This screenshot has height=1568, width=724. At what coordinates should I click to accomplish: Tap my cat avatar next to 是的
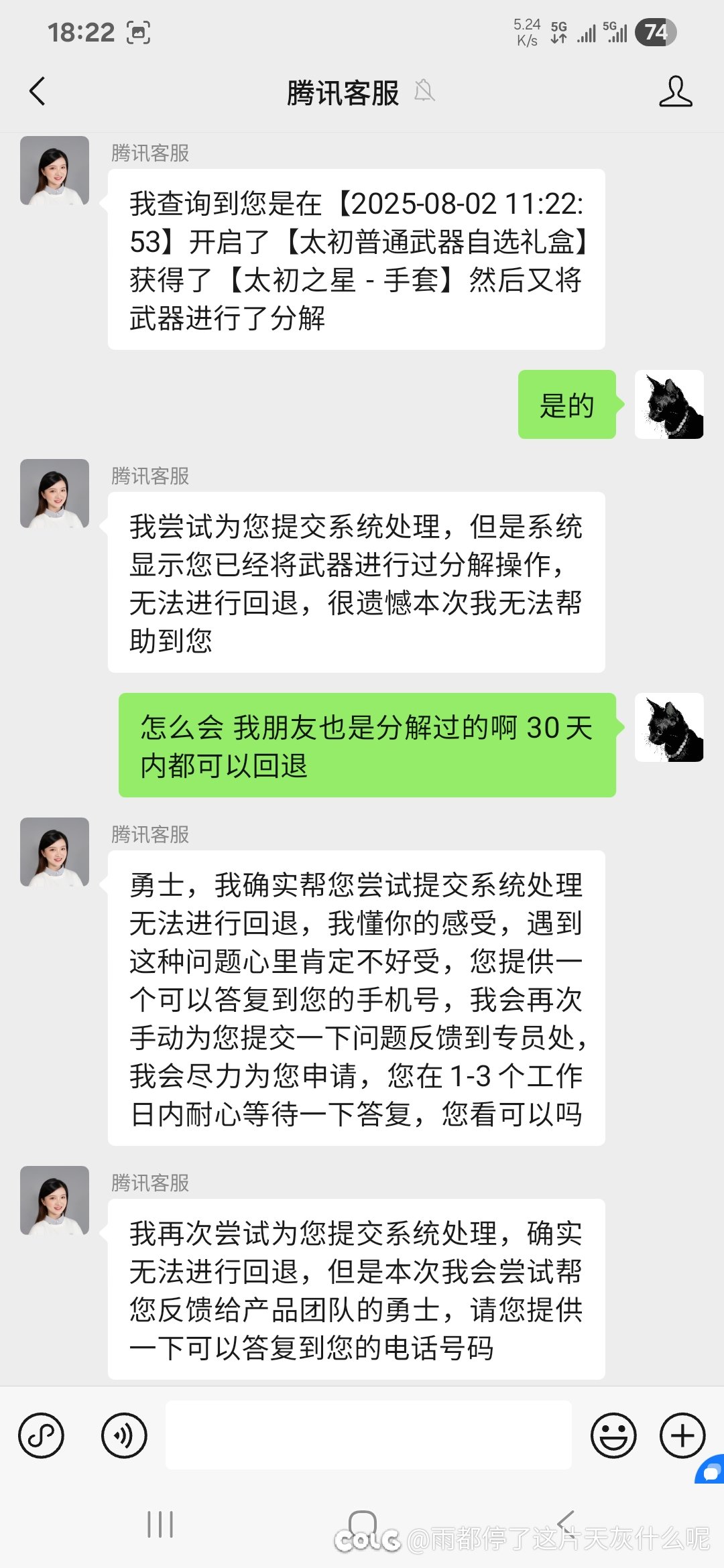coord(669,405)
